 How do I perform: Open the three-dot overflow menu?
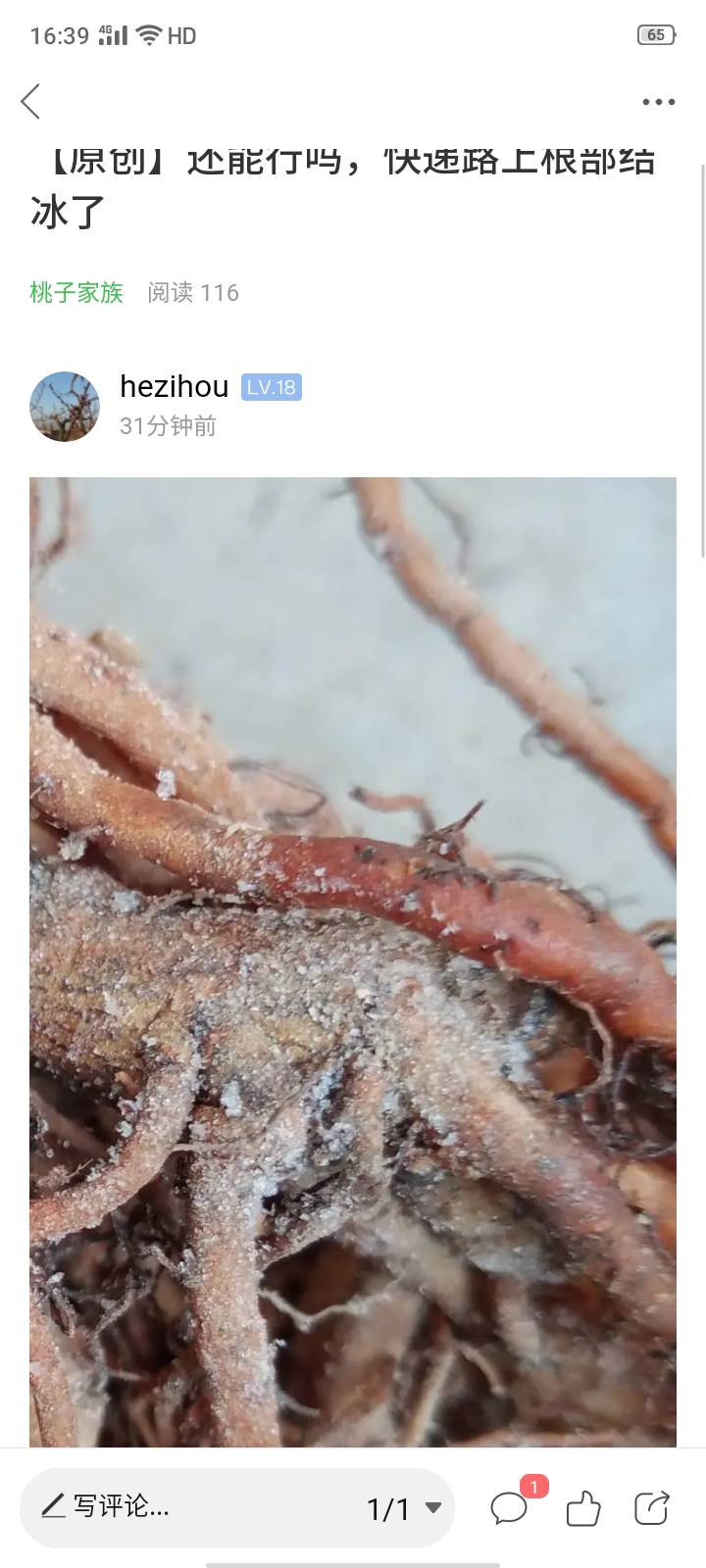pos(658,102)
